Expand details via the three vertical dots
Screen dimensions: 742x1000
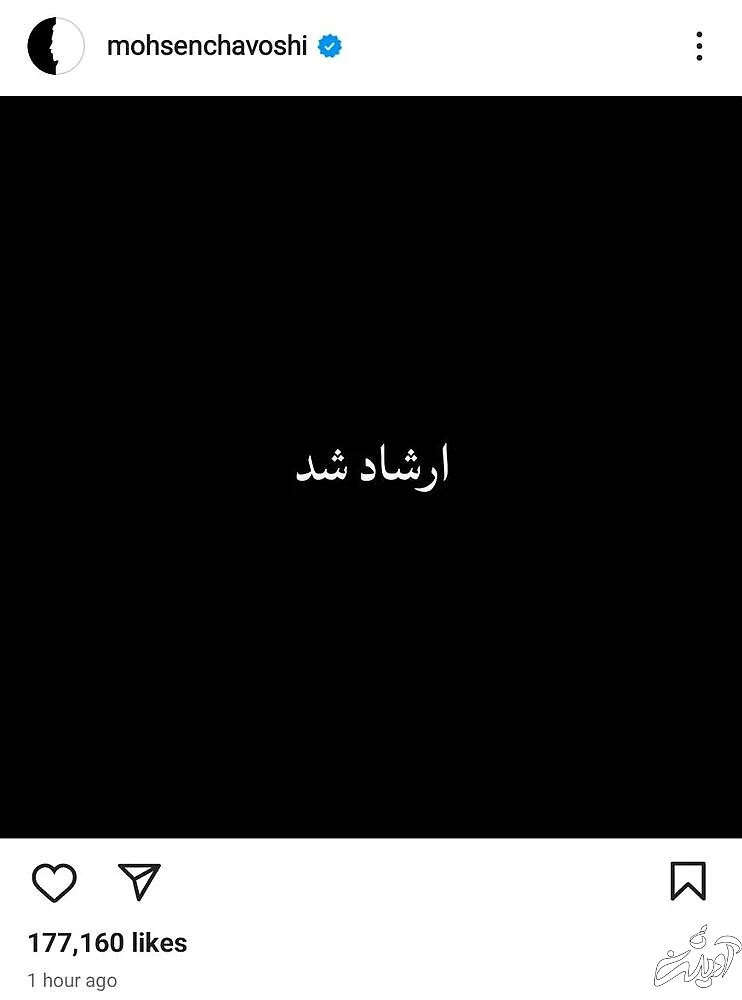point(699,47)
